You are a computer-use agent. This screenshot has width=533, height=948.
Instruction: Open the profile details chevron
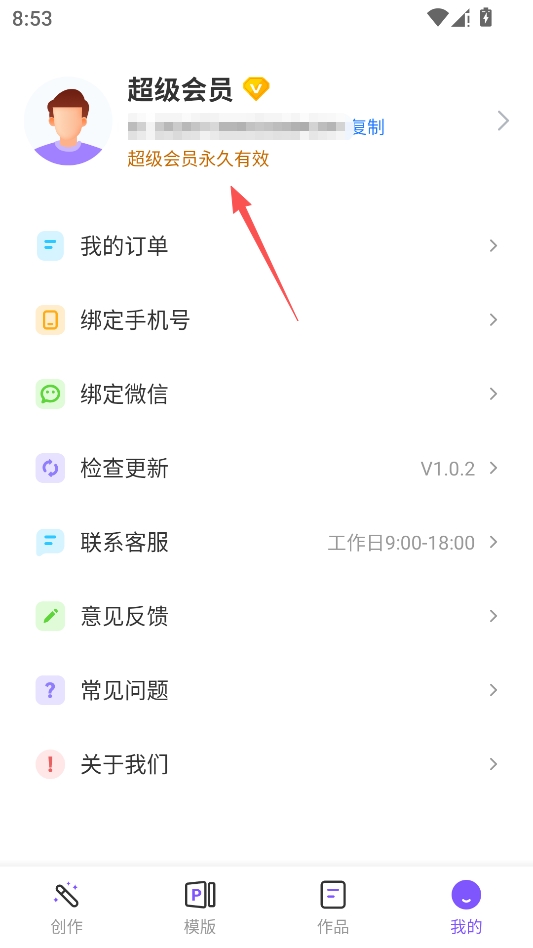coord(503,121)
